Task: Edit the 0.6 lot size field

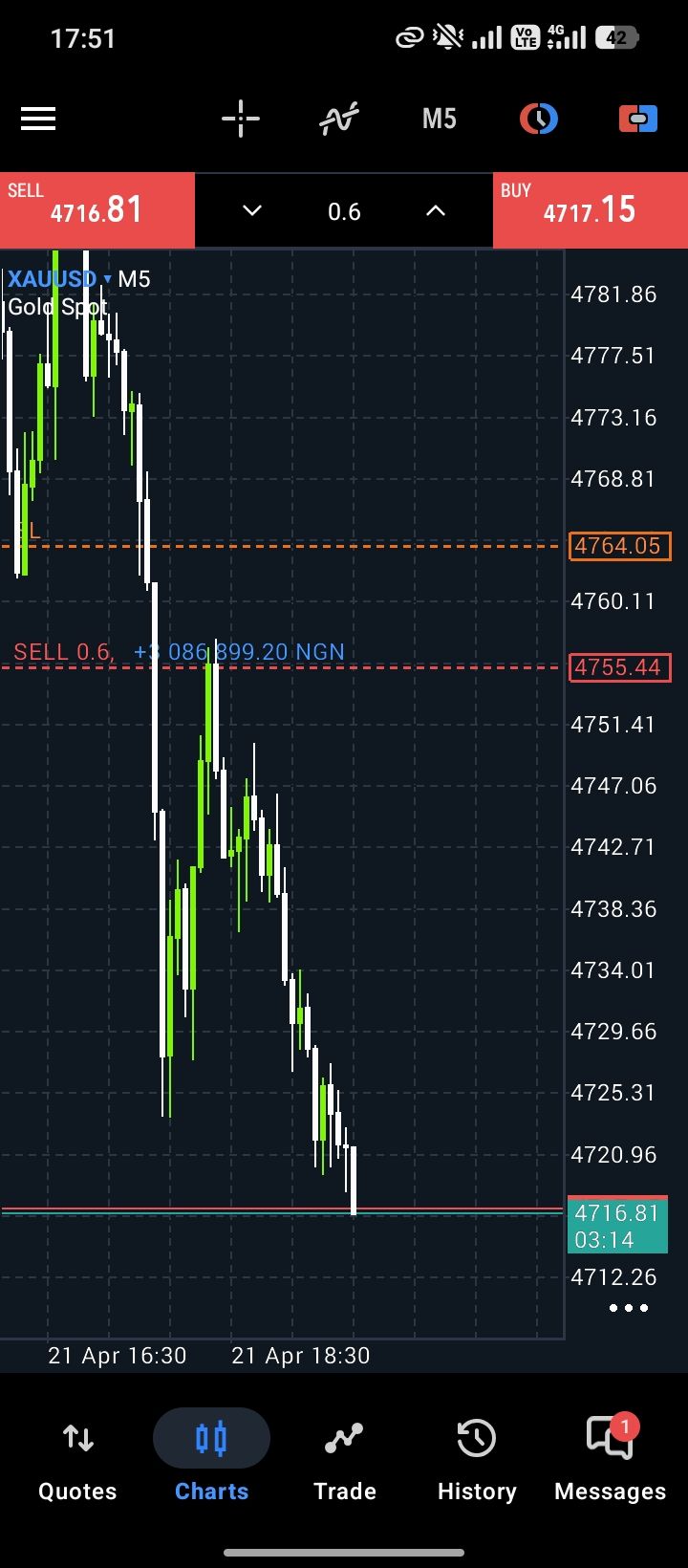Action: (344, 211)
